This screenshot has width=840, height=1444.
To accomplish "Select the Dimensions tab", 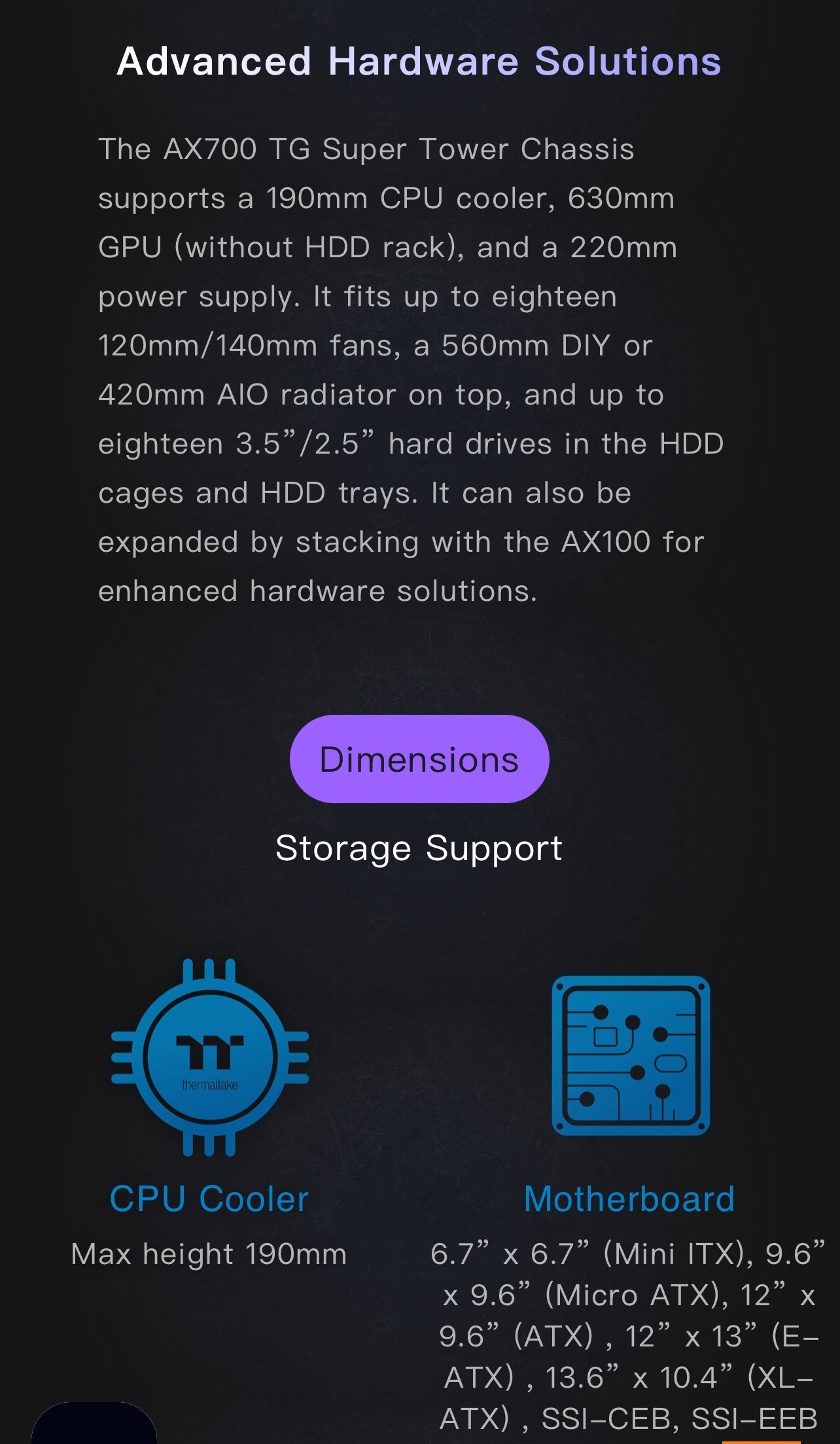I will [x=419, y=759].
